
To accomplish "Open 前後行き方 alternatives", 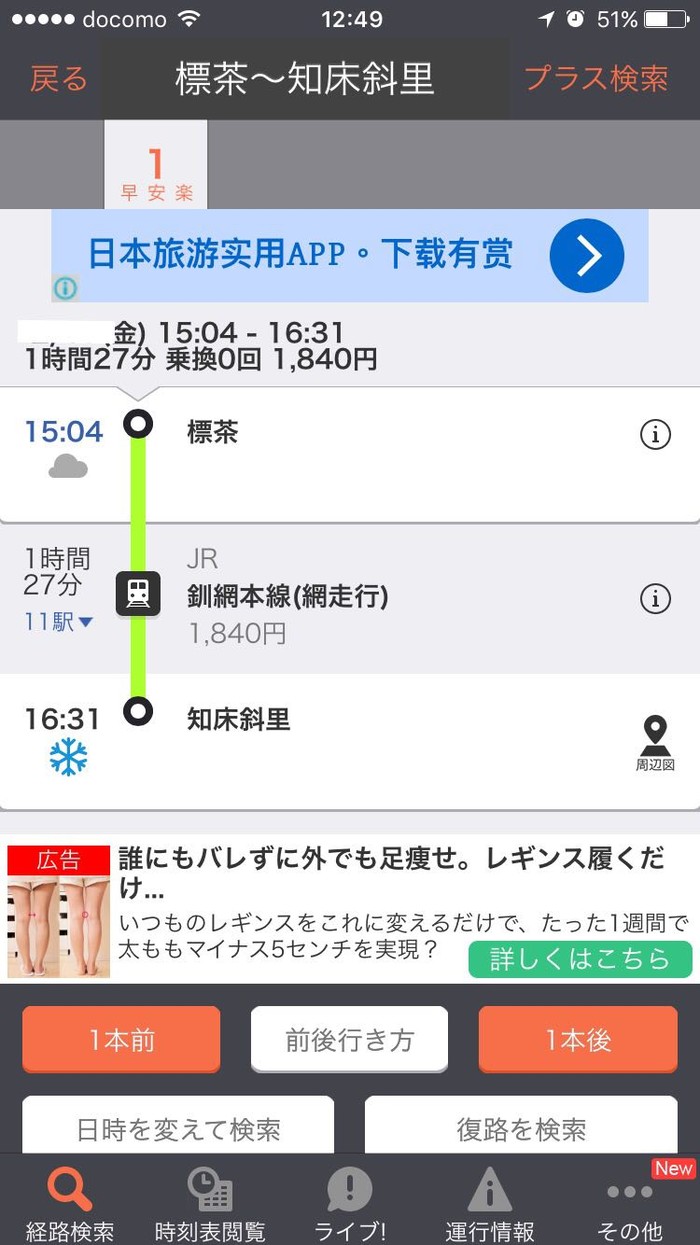I will pos(349,1040).
